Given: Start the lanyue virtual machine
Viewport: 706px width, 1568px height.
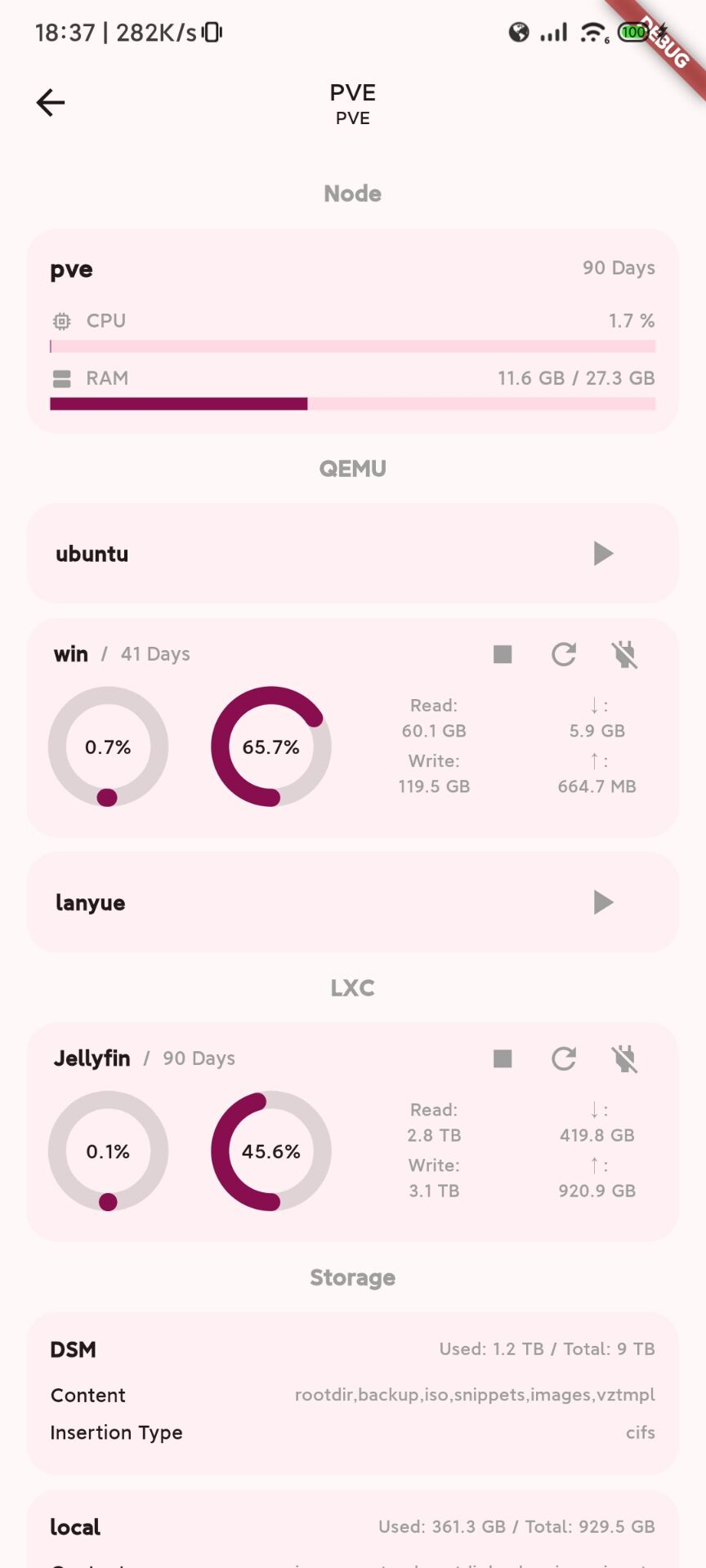Looking at the screenshot, I should [x=603, y=902].
